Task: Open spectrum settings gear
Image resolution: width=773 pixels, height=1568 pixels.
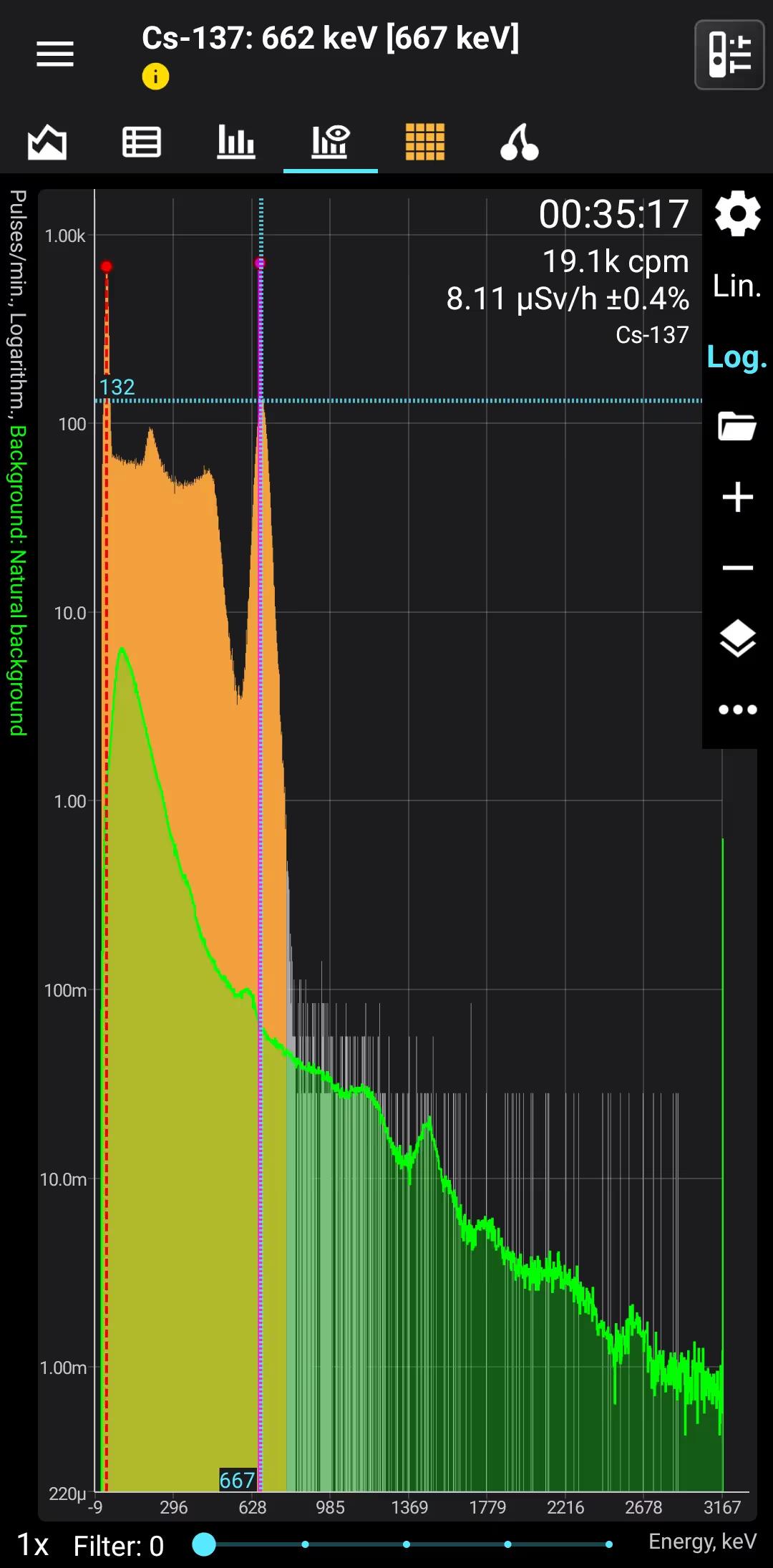Action: click(x=737, y=213)
